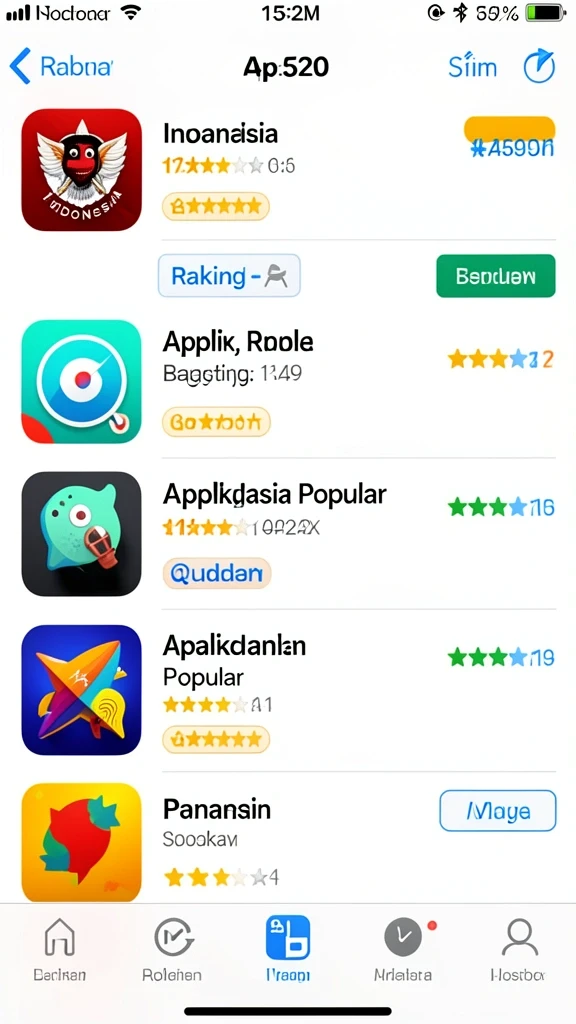Screen dimensions: 576x1024
Task: Tap the Quddan chip
Action: pos(217,573)
